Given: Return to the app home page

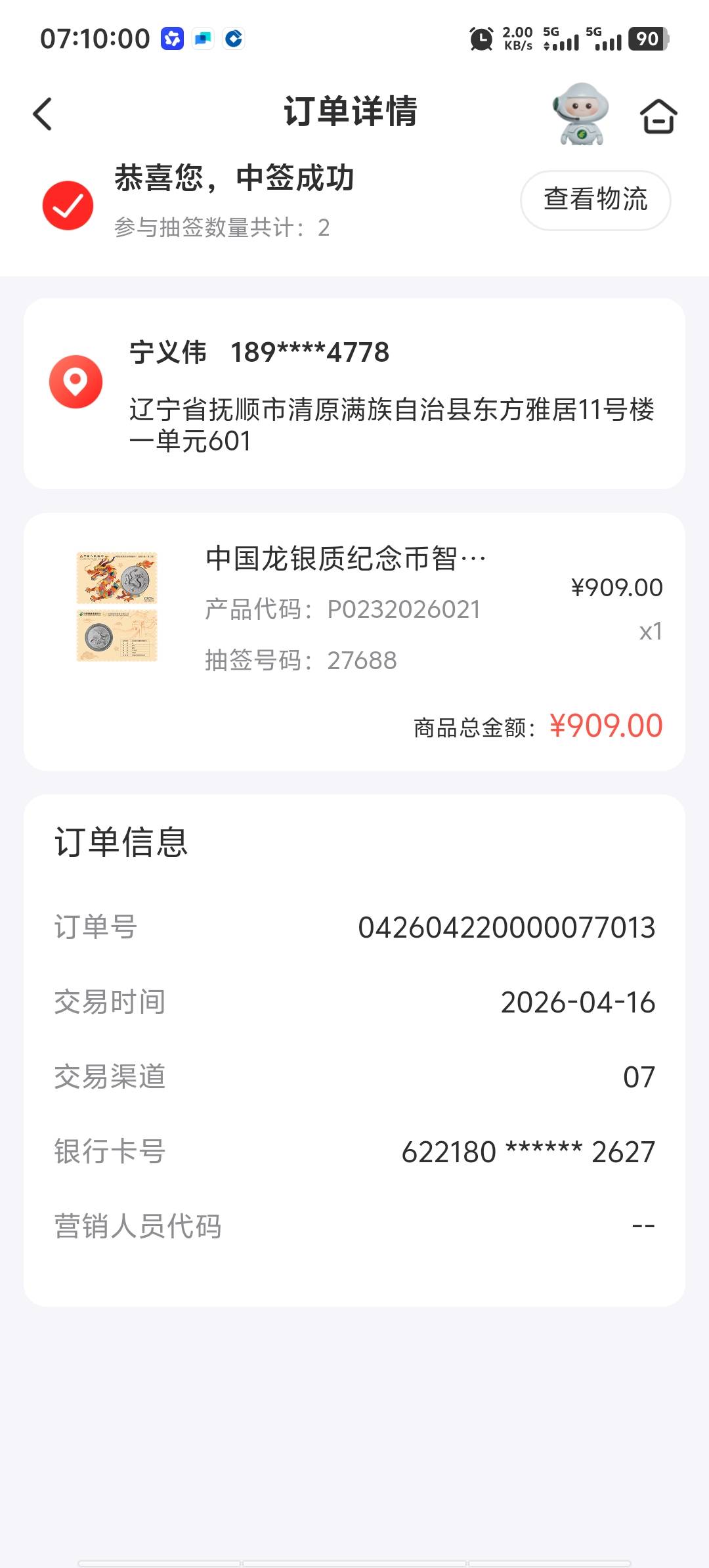Looking at the screenshot, I should (658, 116).
